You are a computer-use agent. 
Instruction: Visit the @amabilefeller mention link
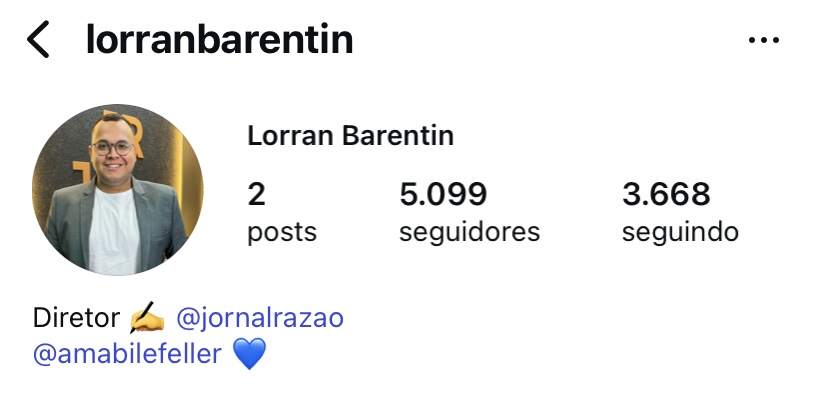click(128, 353)
